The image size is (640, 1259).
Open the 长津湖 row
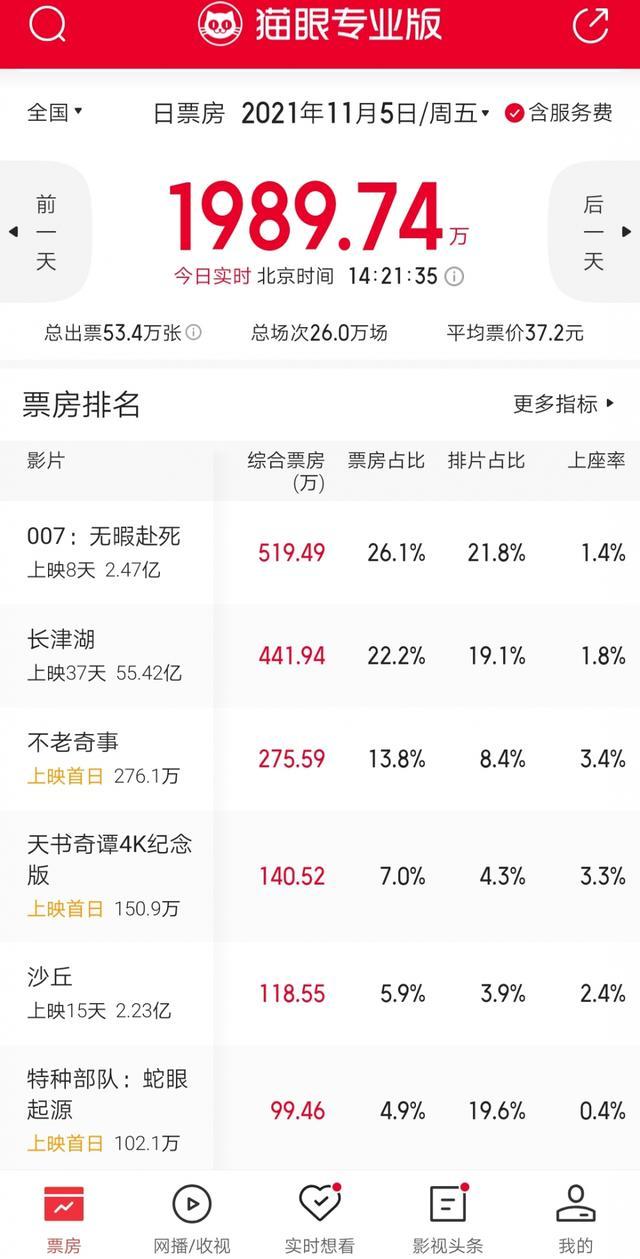click(320, 656)
